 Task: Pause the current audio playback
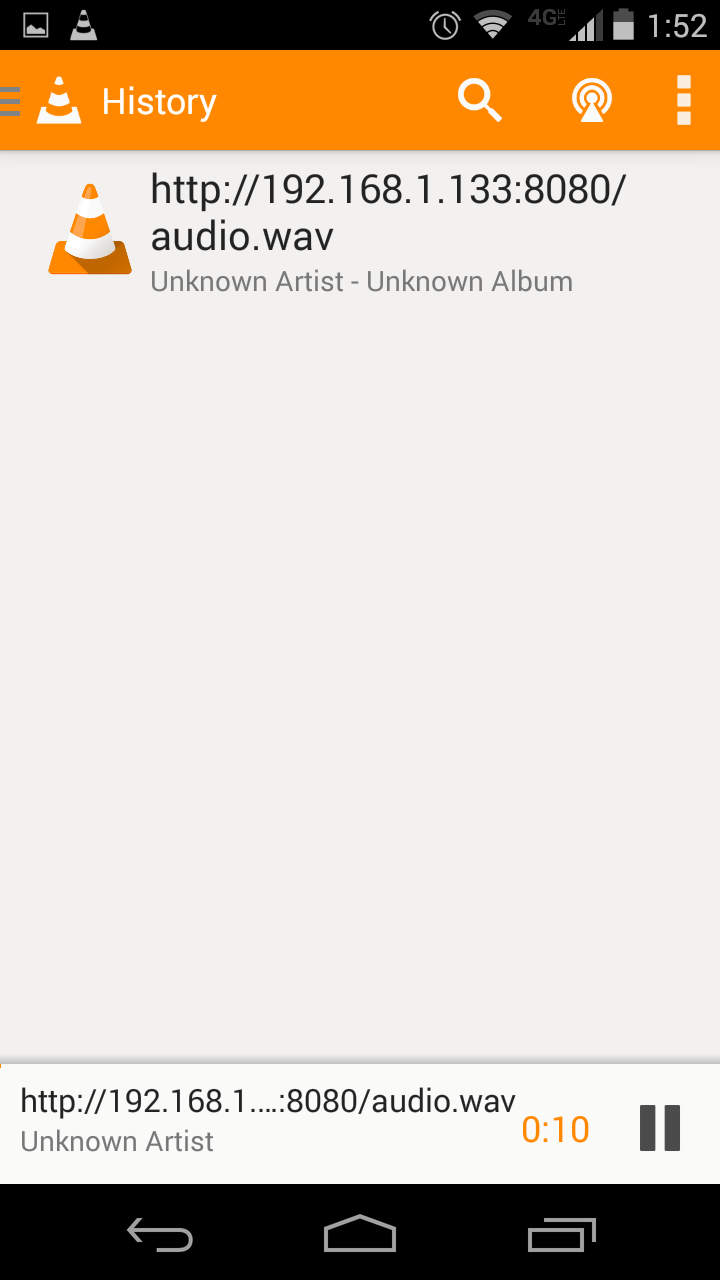pyautogui.click(x=660, y=1128)
